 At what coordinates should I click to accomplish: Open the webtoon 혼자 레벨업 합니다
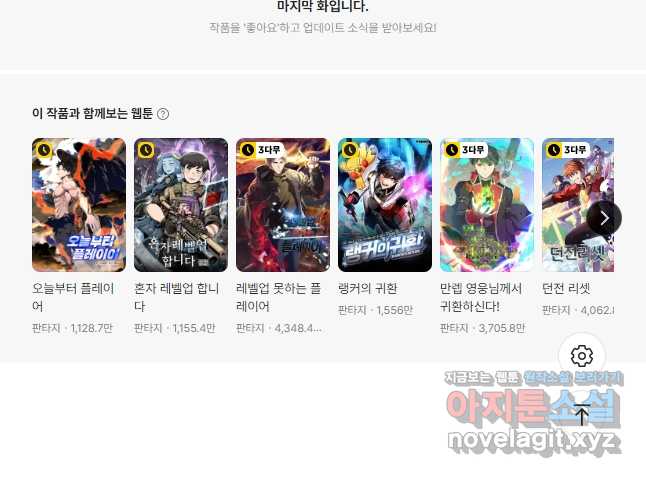(181, 205)
